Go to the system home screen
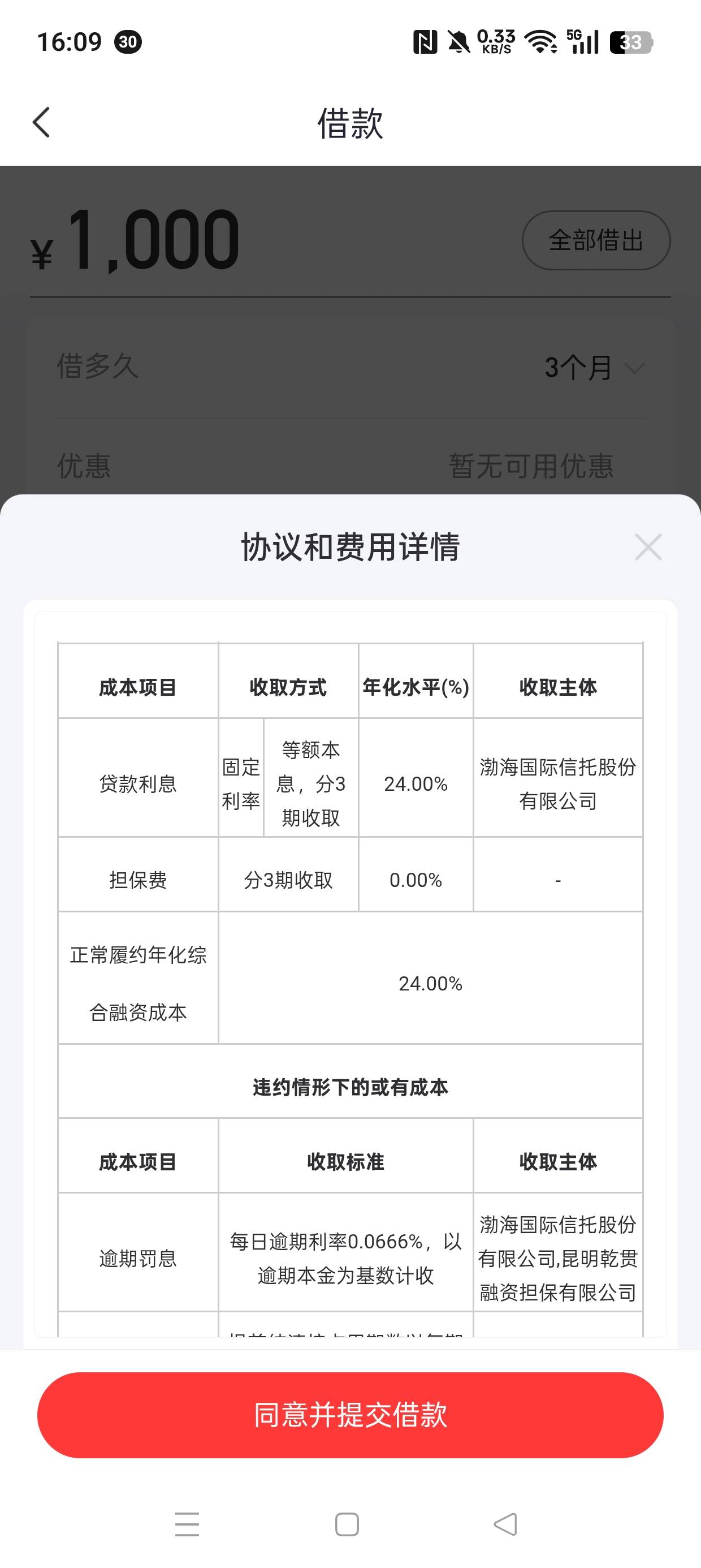The height and width of the screenshot is (1568, 701). (x=347, y=1524)
